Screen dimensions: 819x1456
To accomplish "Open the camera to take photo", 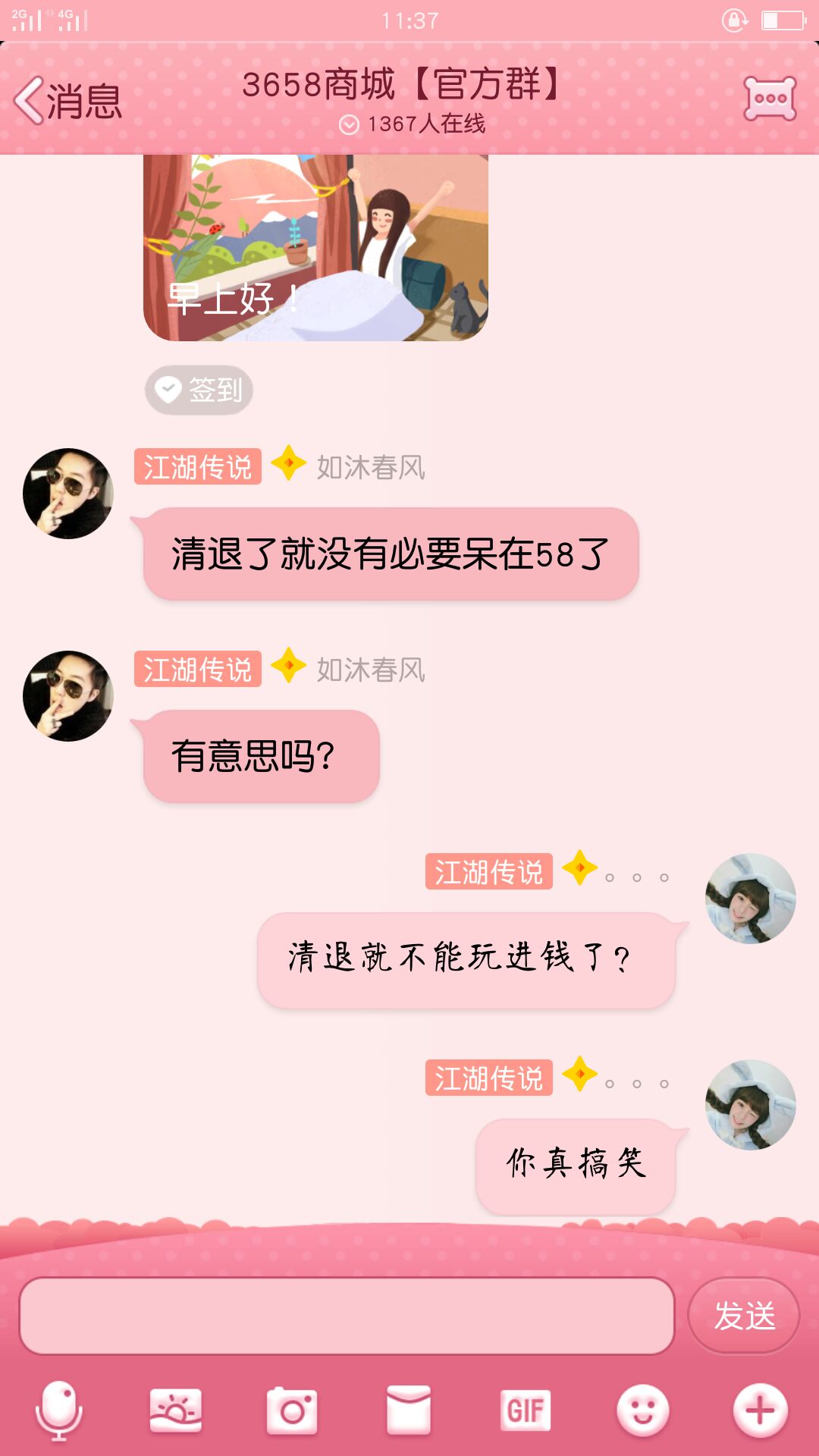I will pyautogui.click(x=292, y=1410).
